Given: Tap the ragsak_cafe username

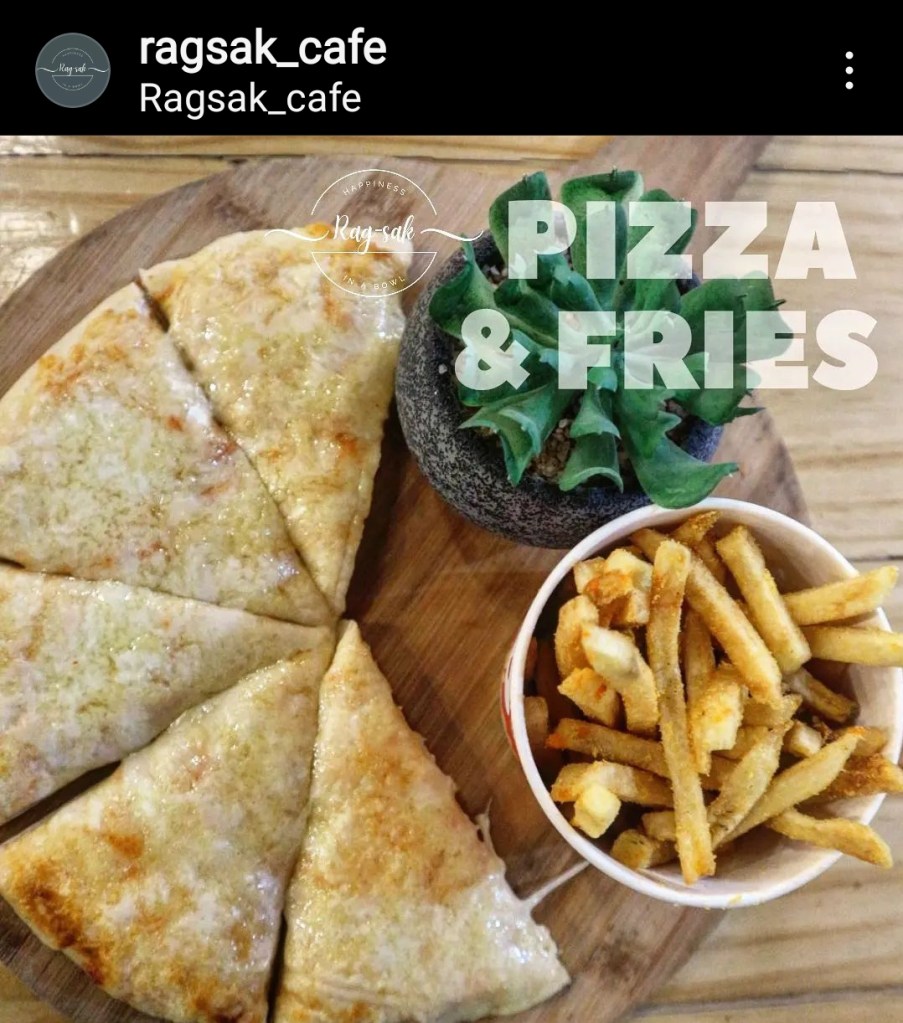Looking at the screenshot, I should [x=262, y=47].
